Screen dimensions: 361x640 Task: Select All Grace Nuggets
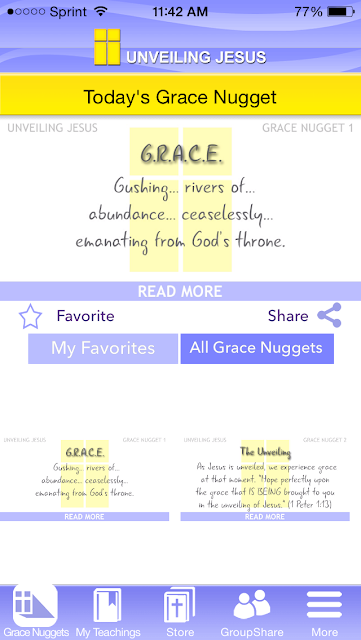[257, 349]
